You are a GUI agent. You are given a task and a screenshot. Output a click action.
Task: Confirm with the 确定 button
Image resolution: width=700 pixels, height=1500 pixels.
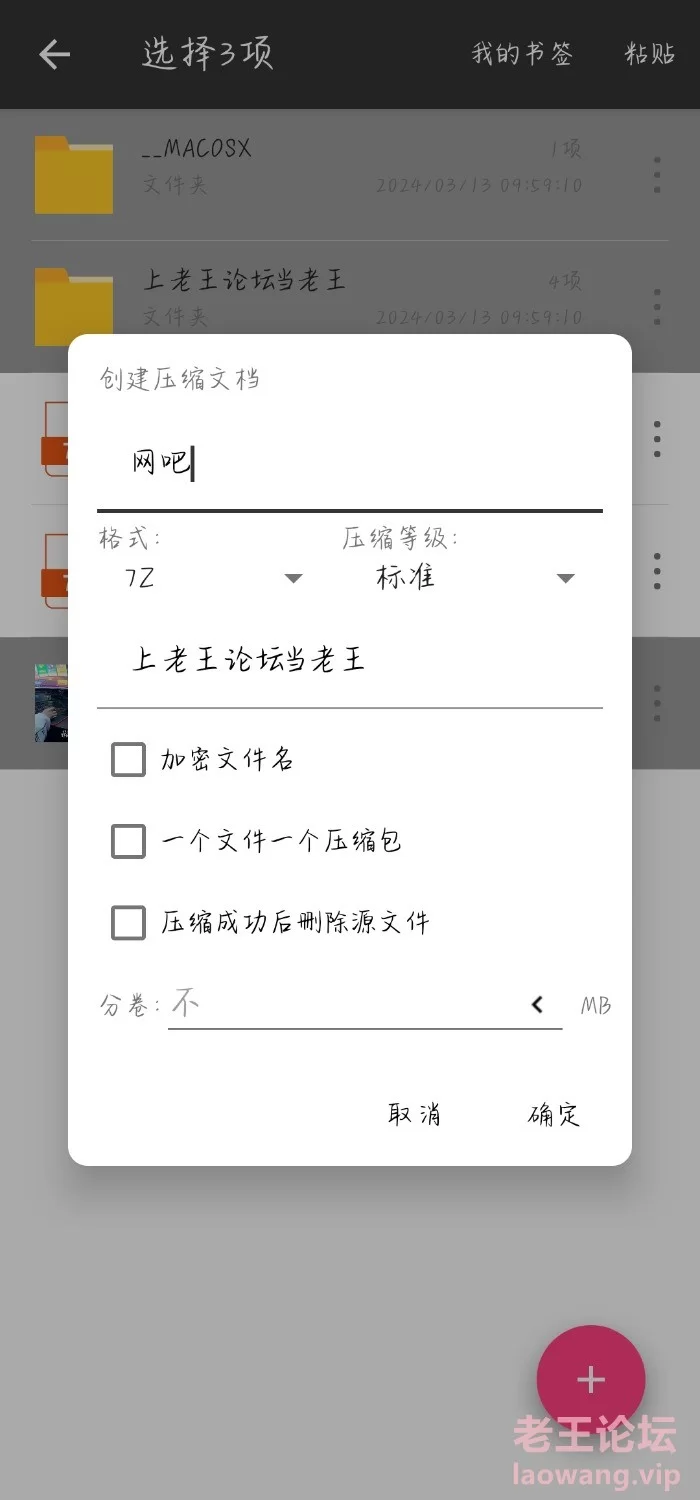pos(554,1114)
